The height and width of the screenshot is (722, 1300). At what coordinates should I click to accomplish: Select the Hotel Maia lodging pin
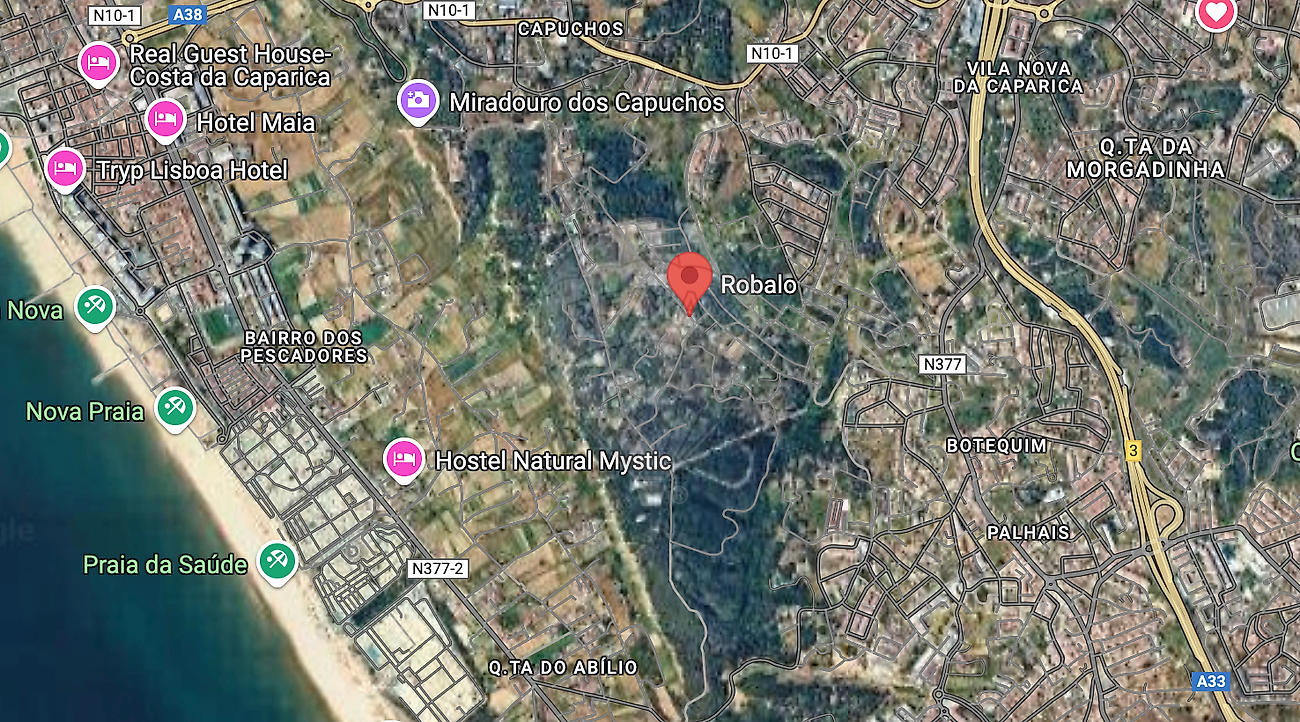click(166, 120)
